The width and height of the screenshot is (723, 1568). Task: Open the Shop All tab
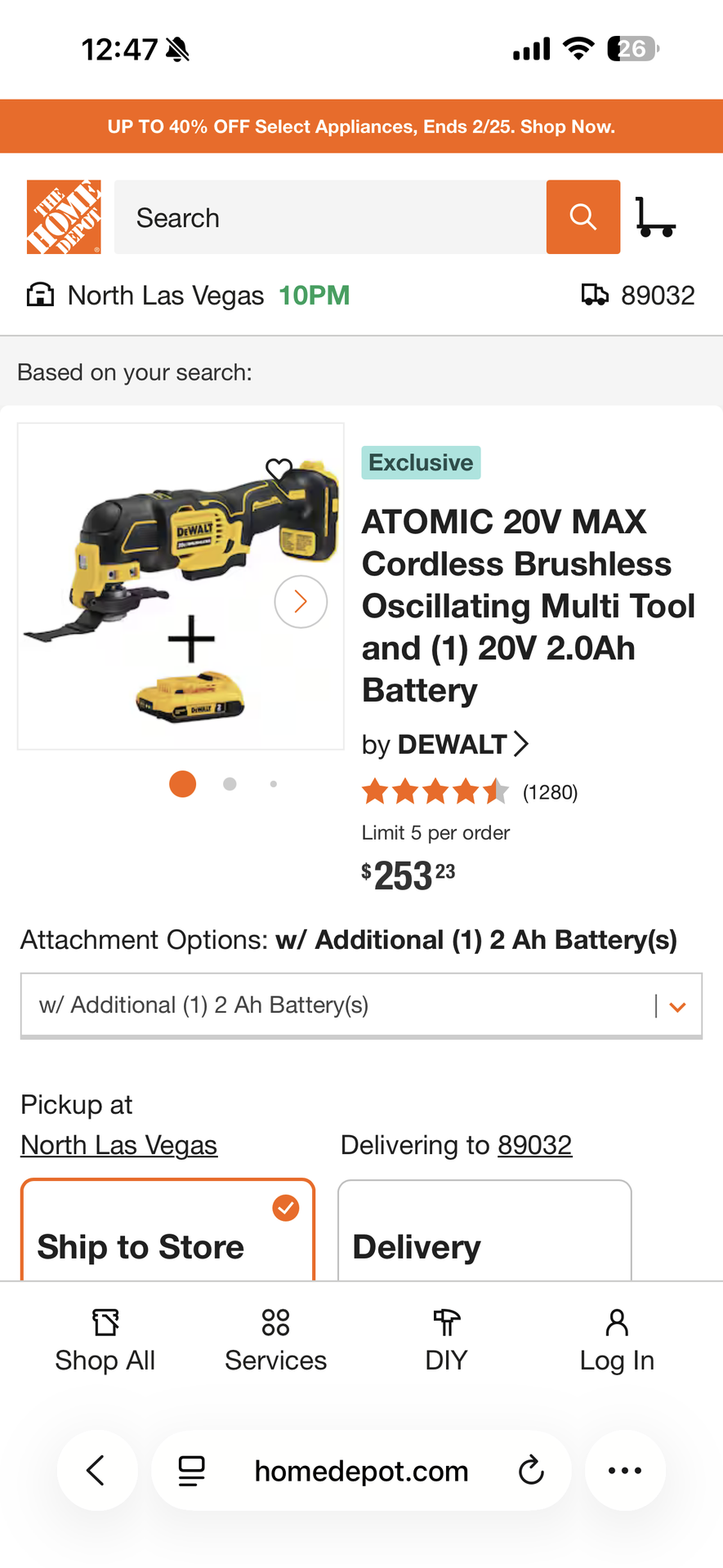point(105,1341)
